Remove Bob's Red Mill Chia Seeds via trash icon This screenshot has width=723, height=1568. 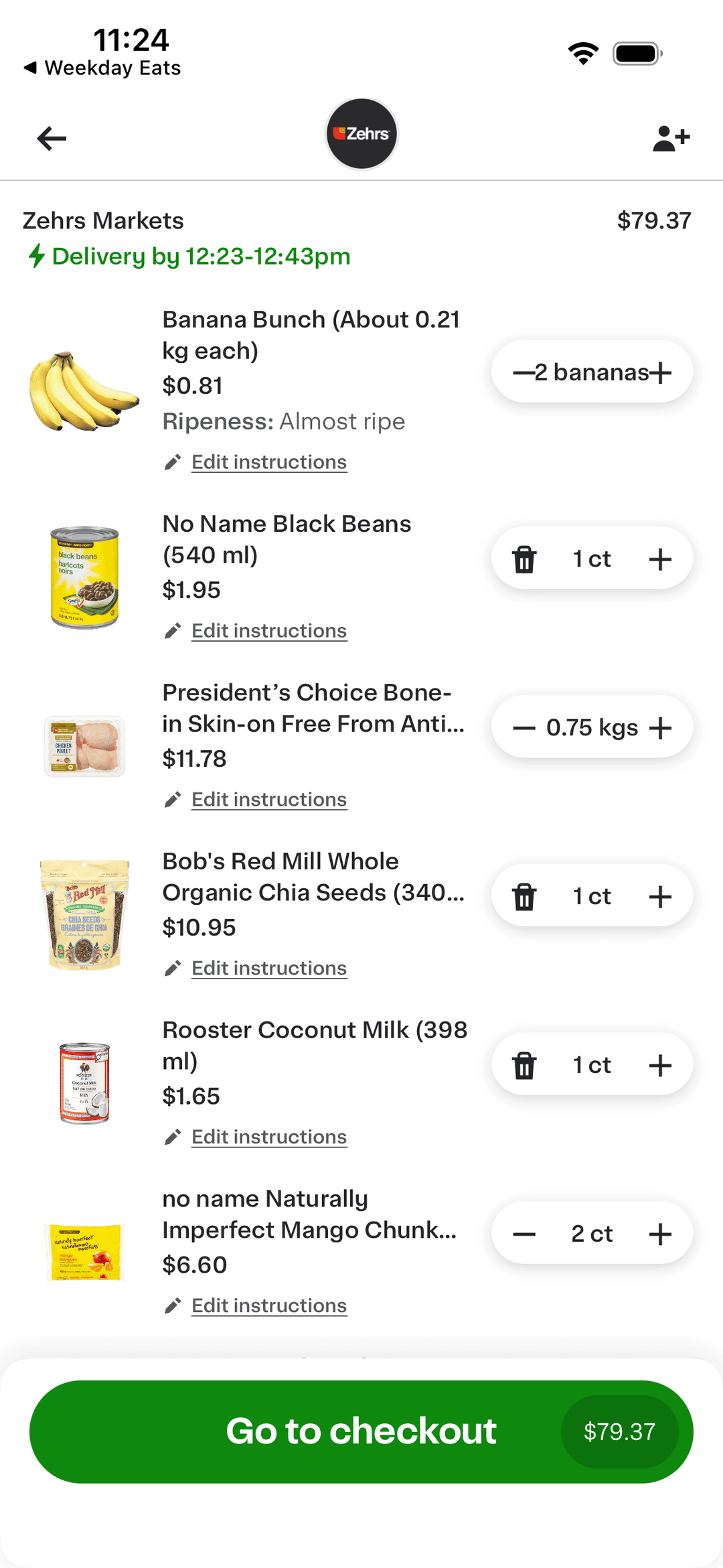tap(526, 896)
